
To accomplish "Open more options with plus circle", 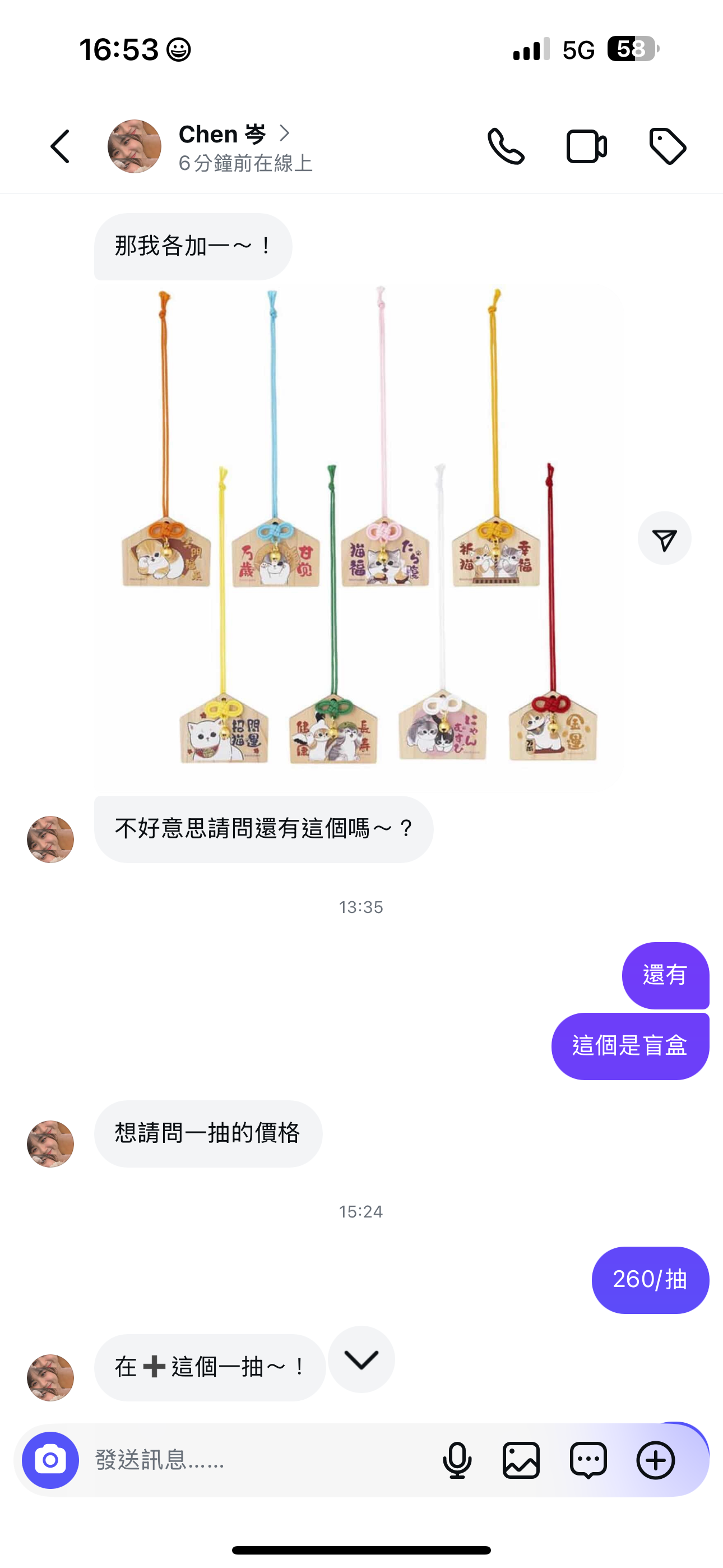I will pos(655,1460).
